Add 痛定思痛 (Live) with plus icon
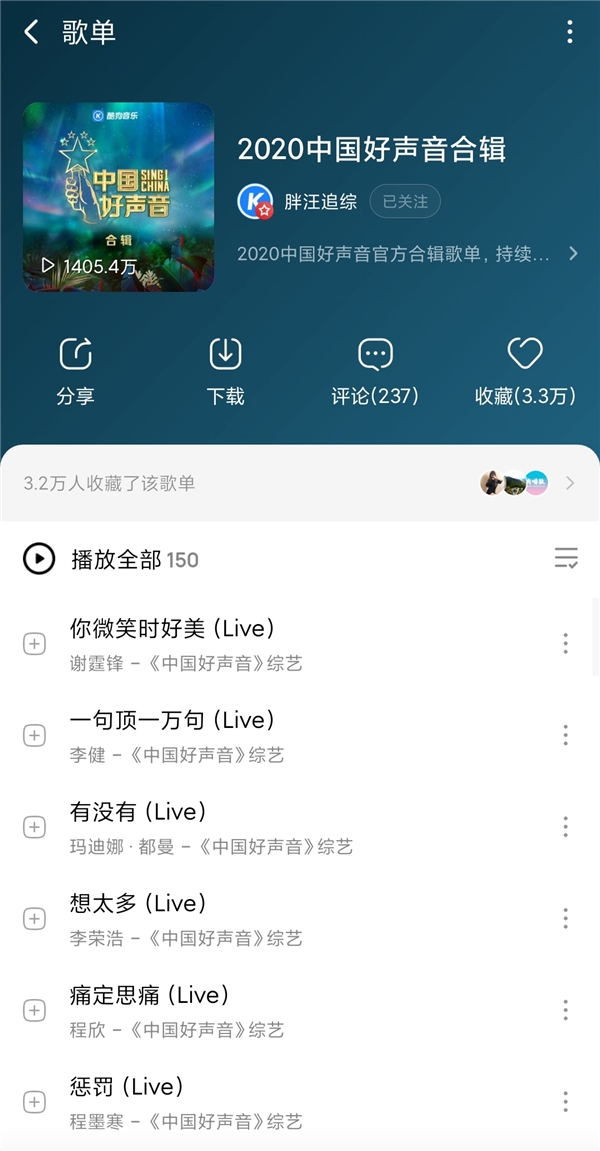The height and width of the screenshot is (1151, 600). tap(35, 1011)
